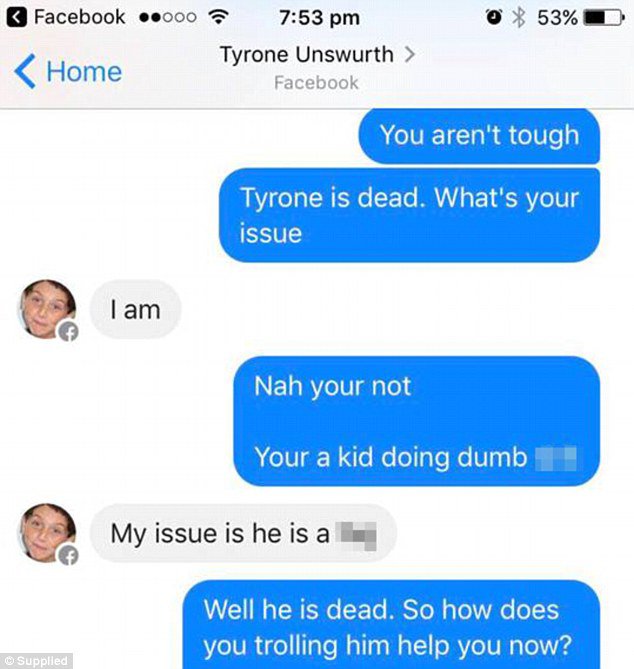Go back to Home

click(70, 72)
